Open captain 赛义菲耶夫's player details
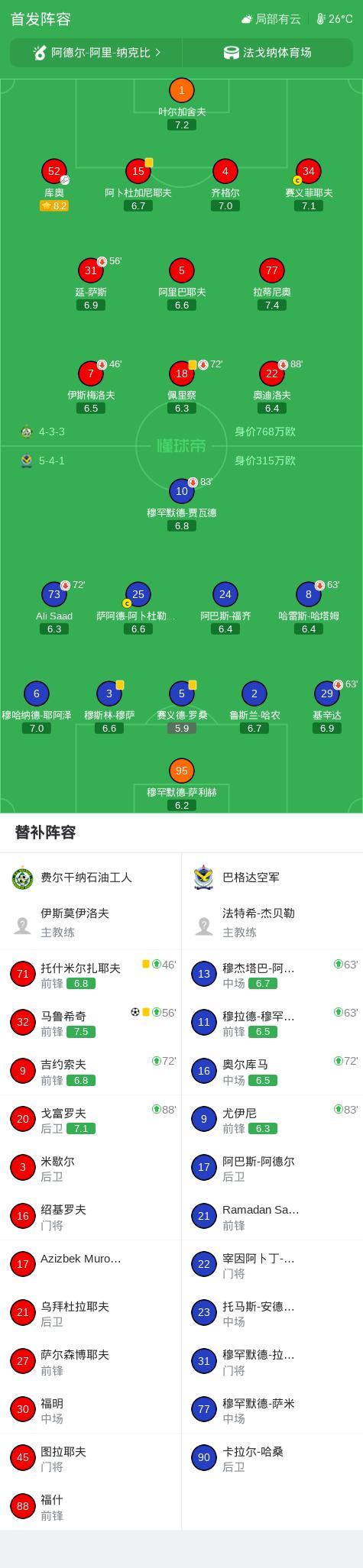 pyautogui.click(x=309, y=186)
